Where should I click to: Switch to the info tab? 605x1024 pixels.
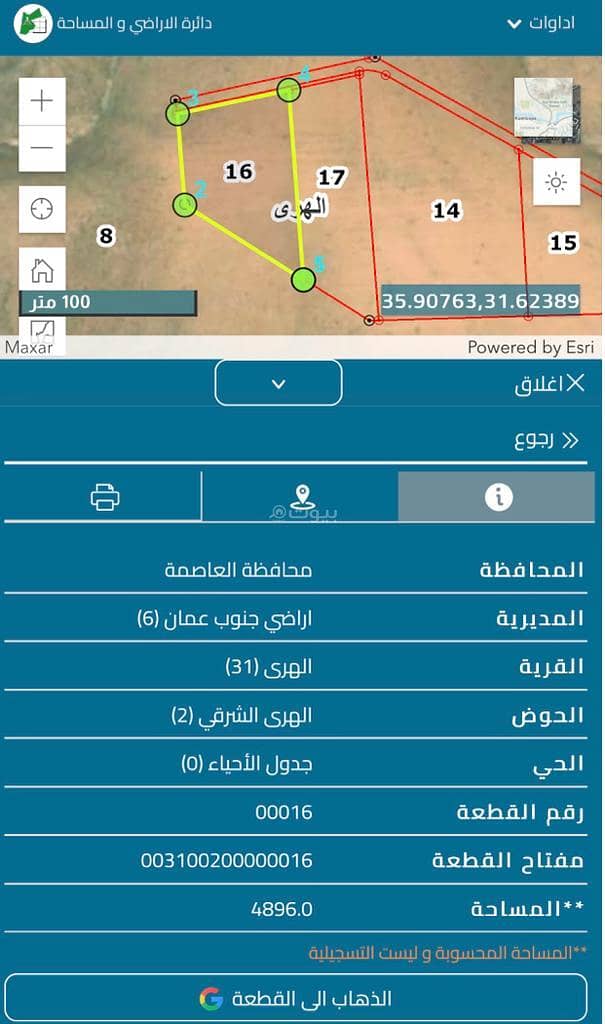pos(497,496)
